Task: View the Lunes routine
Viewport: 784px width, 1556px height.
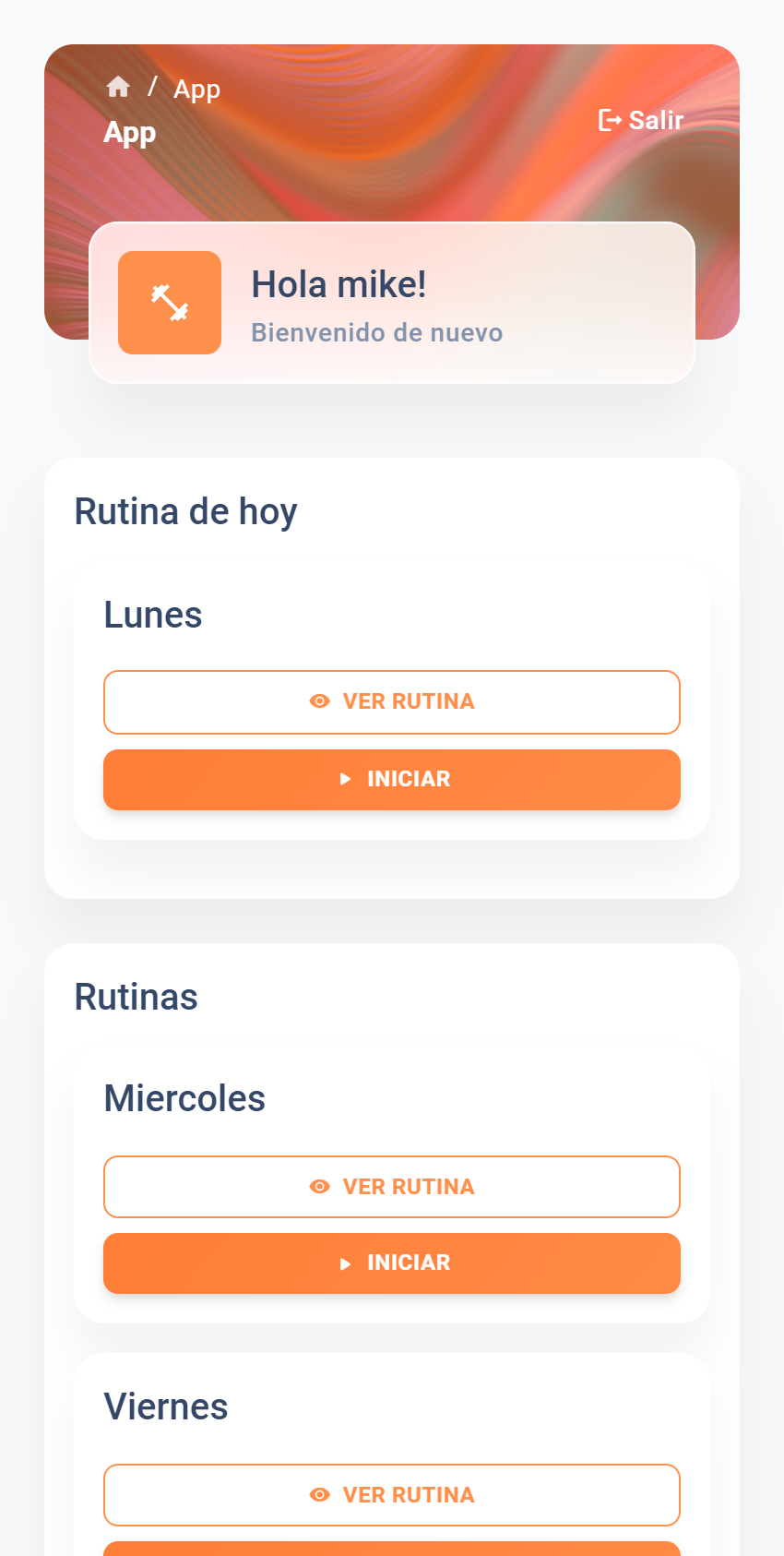Action: (x=392, y=702)
